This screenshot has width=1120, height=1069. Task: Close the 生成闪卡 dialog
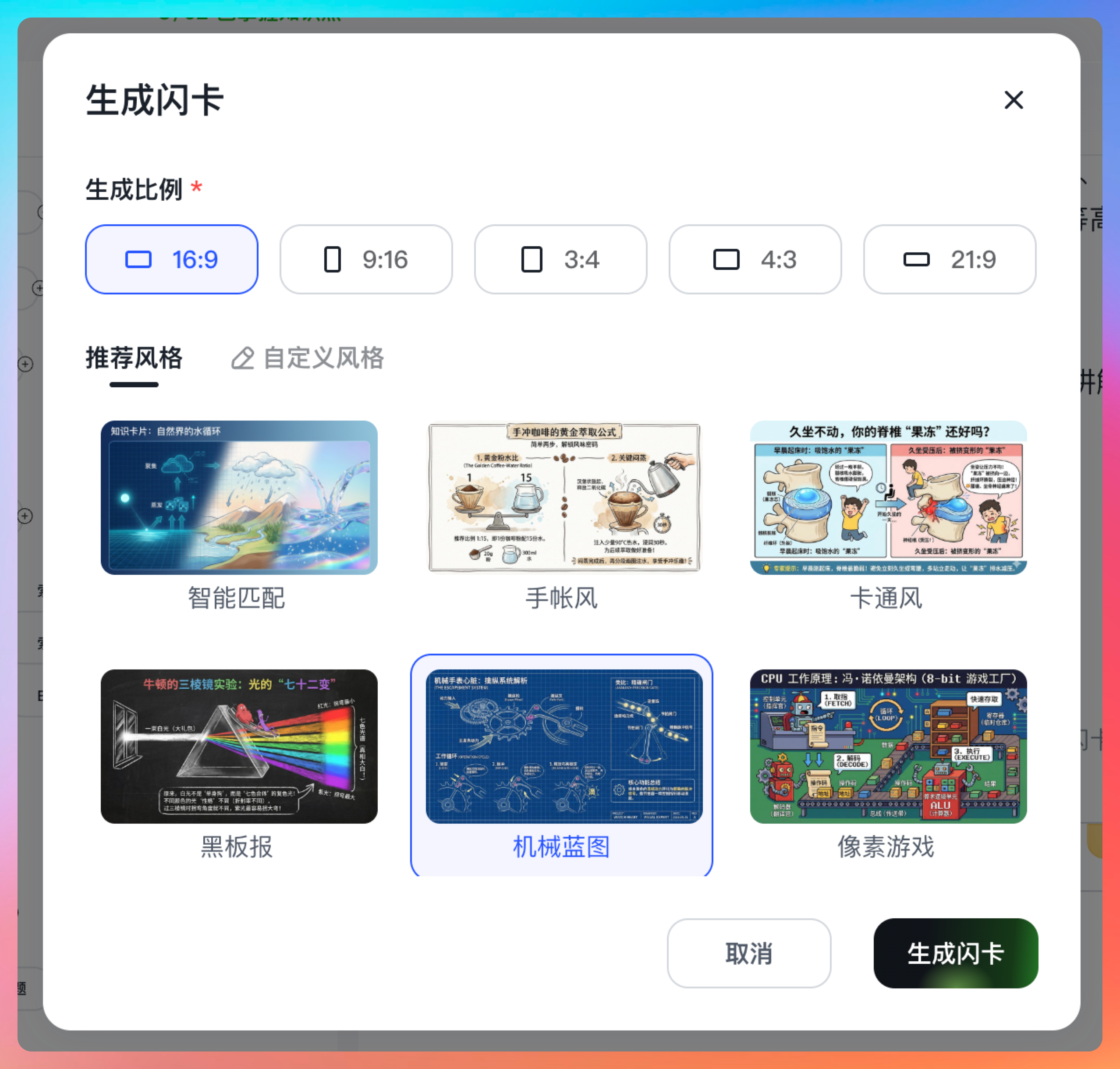pyautogui.click(x=1013, y=100)
